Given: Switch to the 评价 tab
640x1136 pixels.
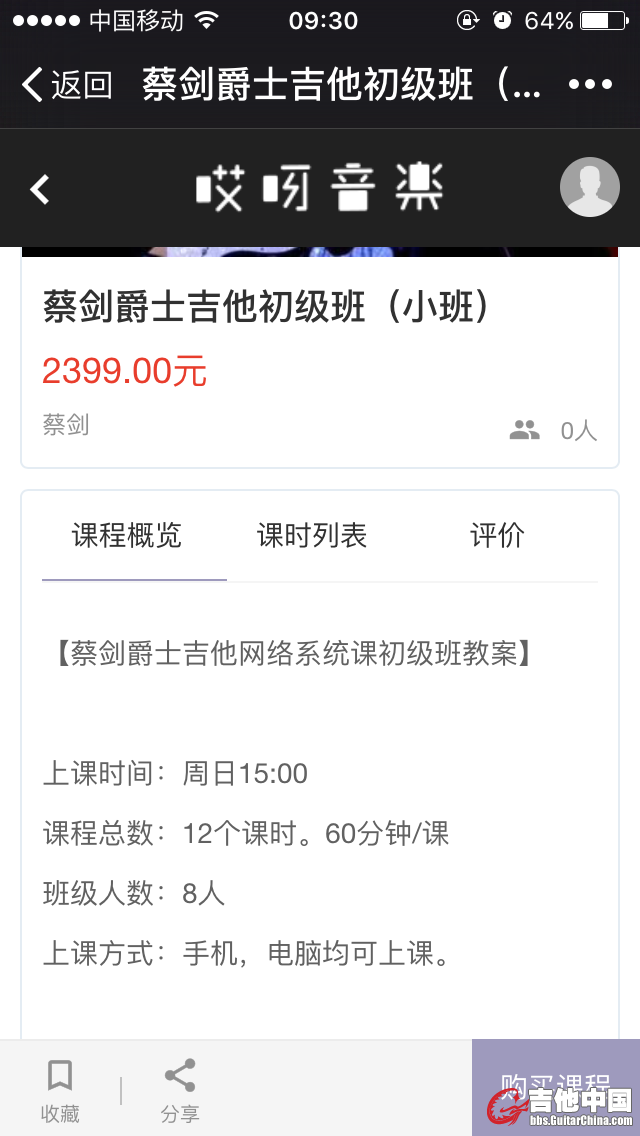Looking at the screenshot, I should (x=497, y=536).
